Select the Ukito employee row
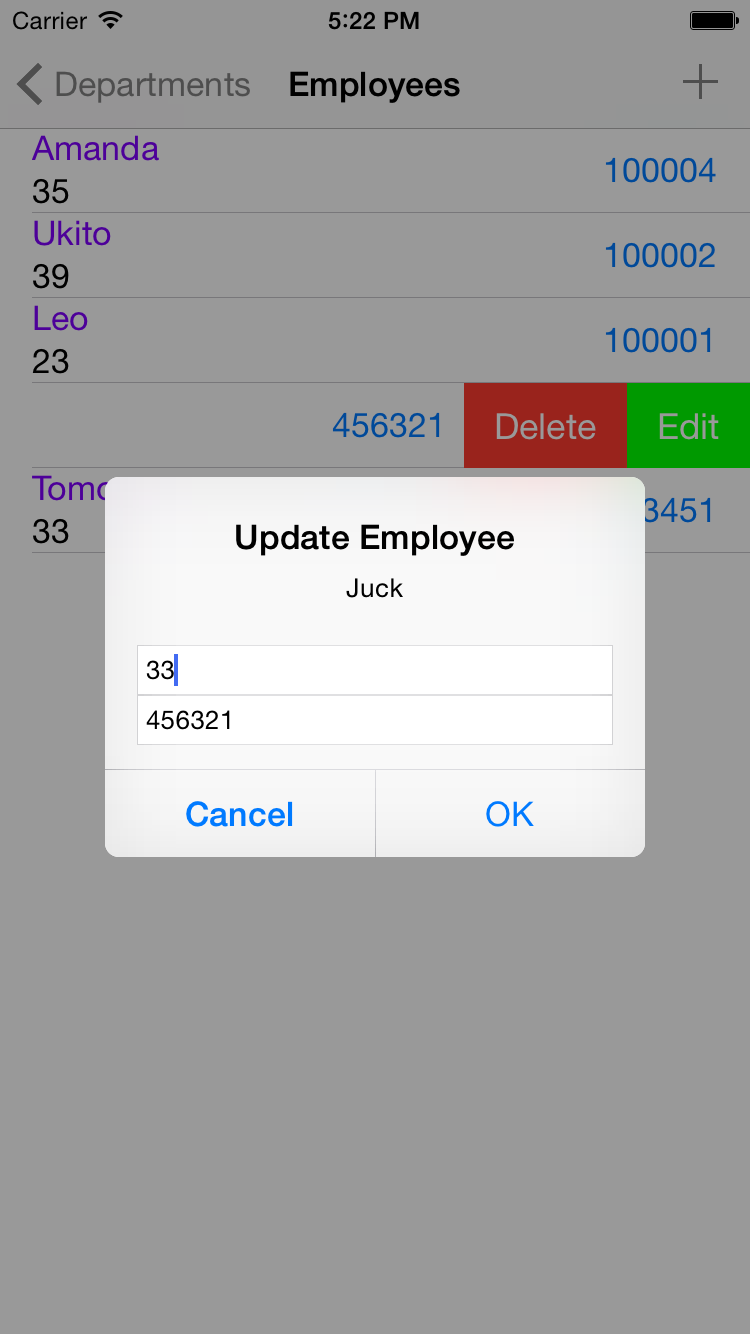Image resolution: width=750 pixels, height=1334 pixels. [x=375, y=255]
